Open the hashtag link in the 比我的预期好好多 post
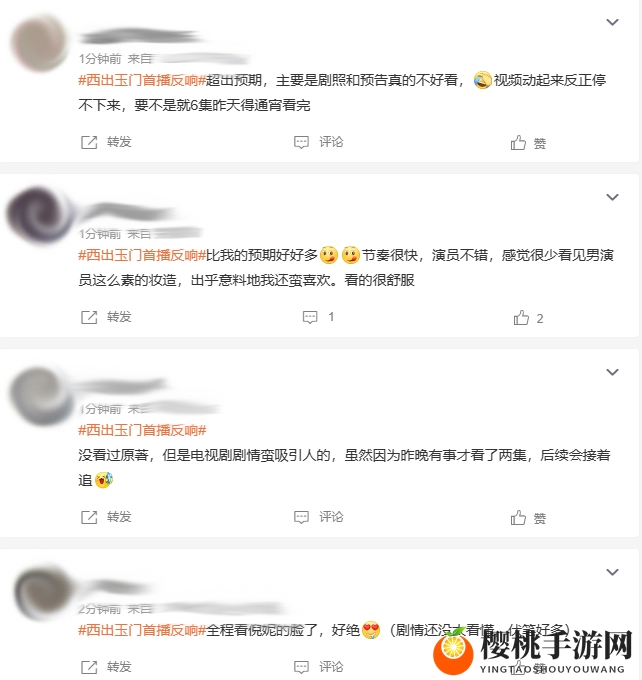The height and width of the screenshot is (680, 642). (x=142, y=255)
